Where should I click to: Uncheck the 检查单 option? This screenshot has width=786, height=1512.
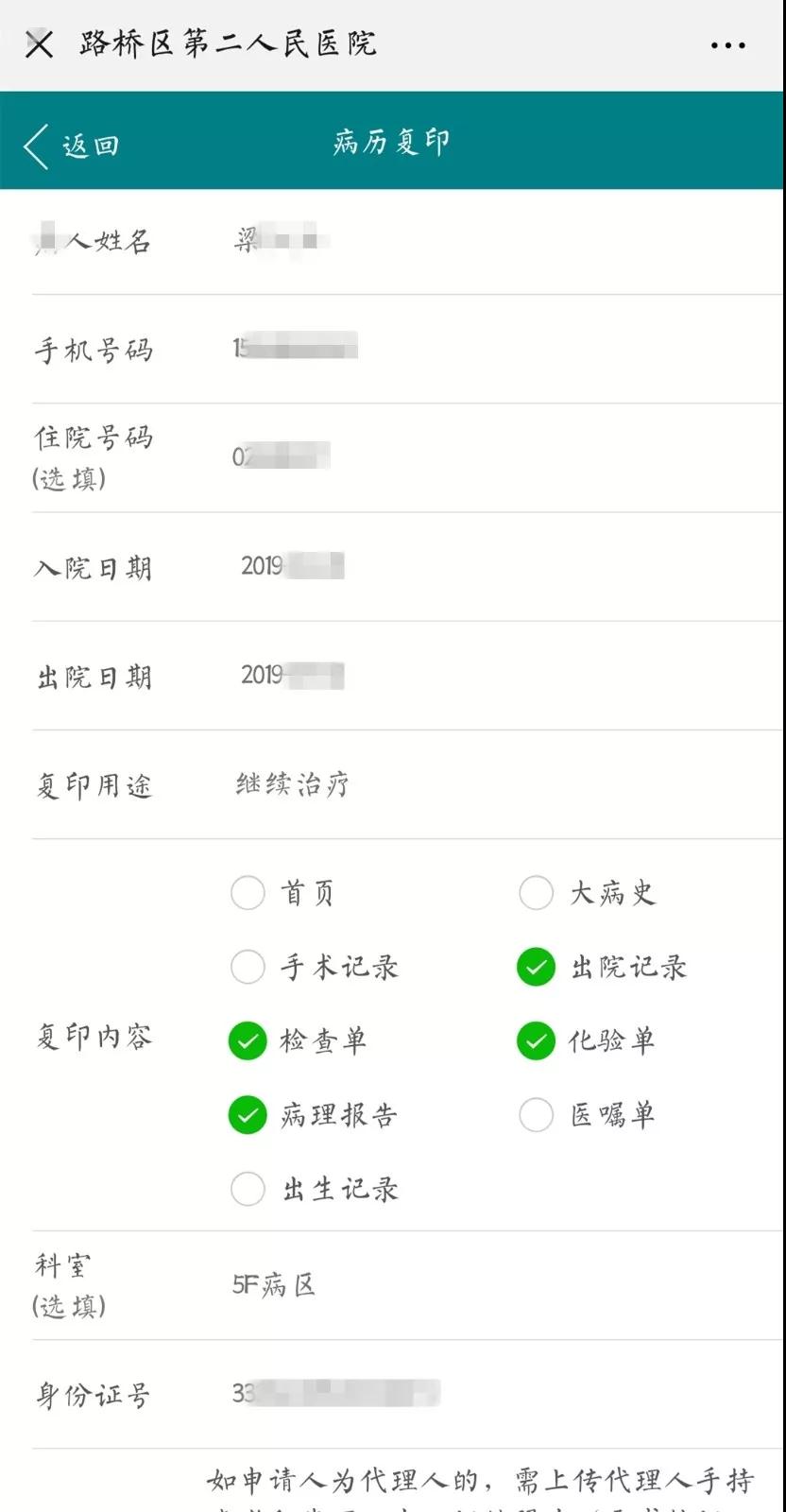click(248, 1041)
